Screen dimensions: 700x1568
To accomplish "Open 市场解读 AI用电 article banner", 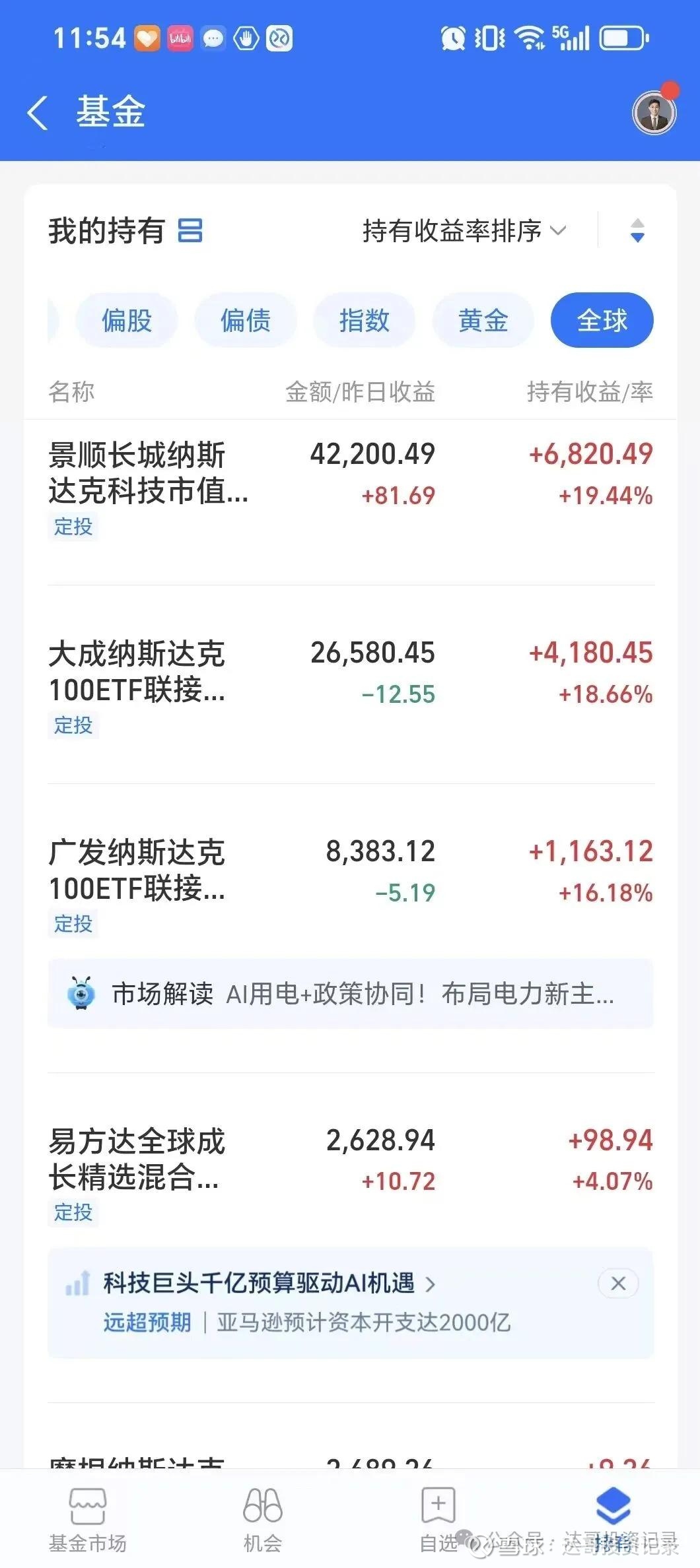I will (x=350, y=994).
